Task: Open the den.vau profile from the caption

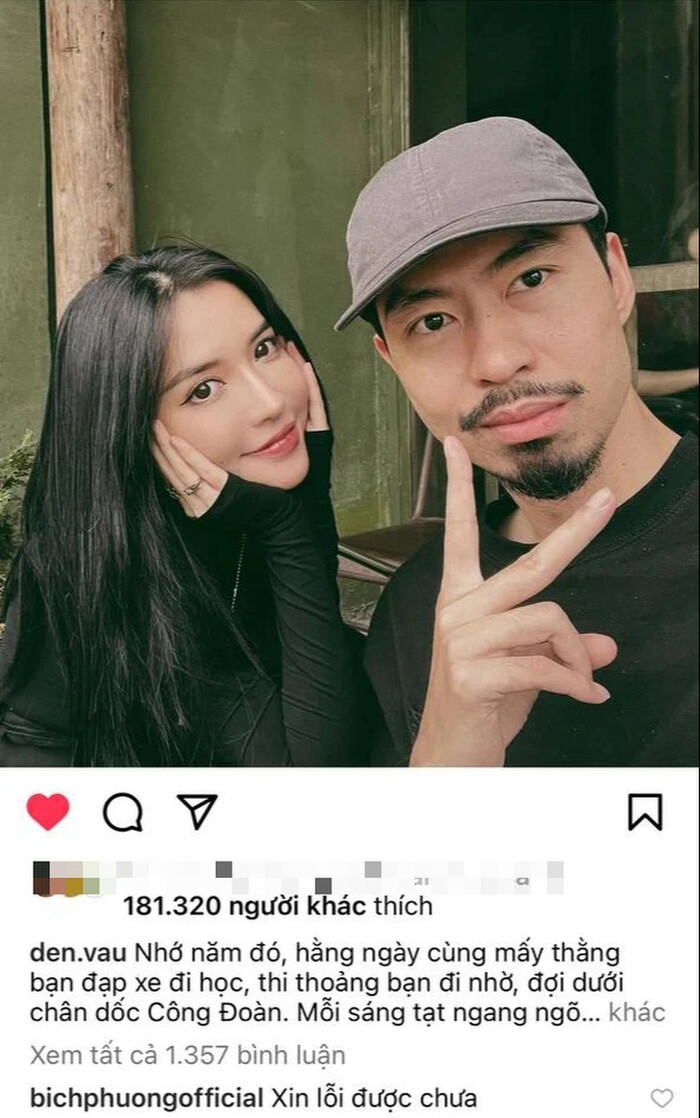Action: 78,952
